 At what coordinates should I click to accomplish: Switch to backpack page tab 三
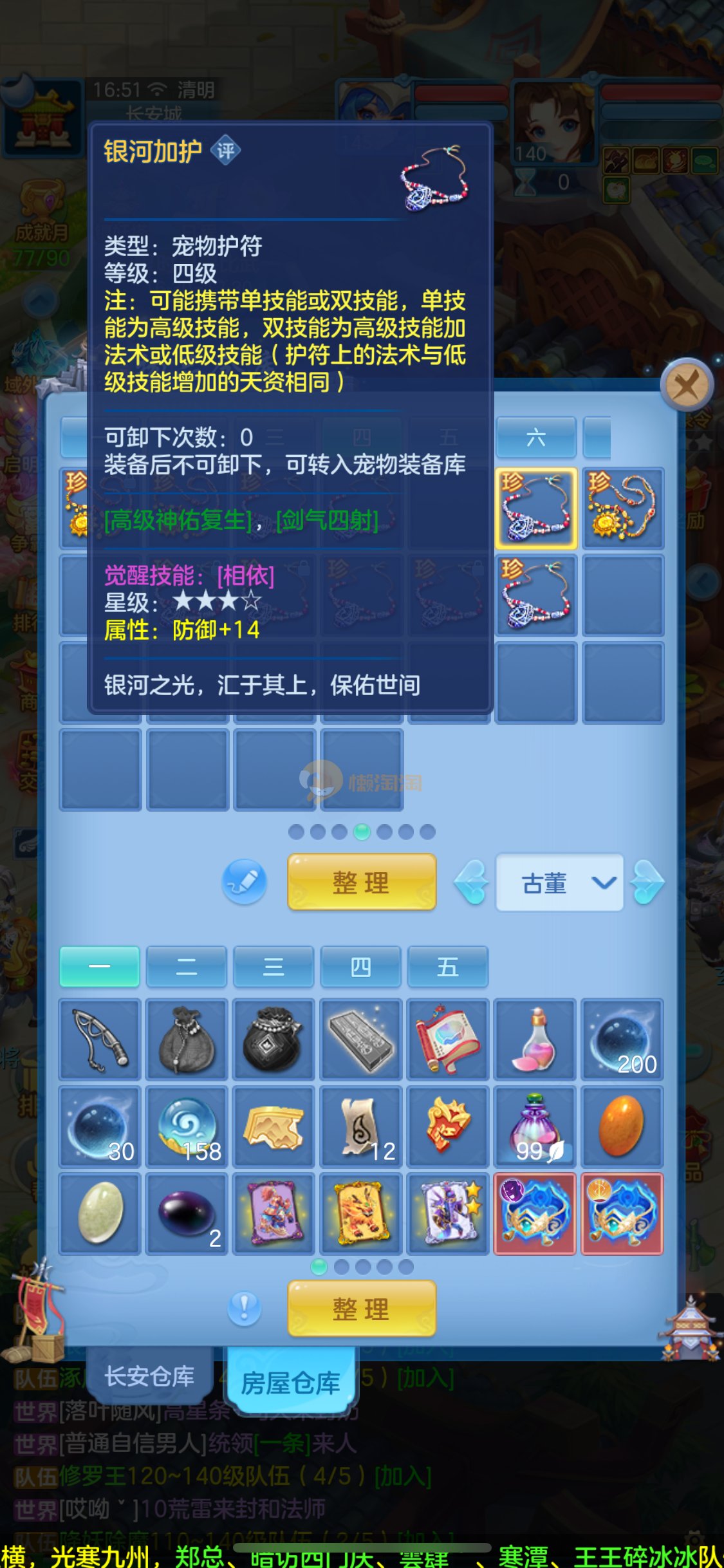point(274,966)
